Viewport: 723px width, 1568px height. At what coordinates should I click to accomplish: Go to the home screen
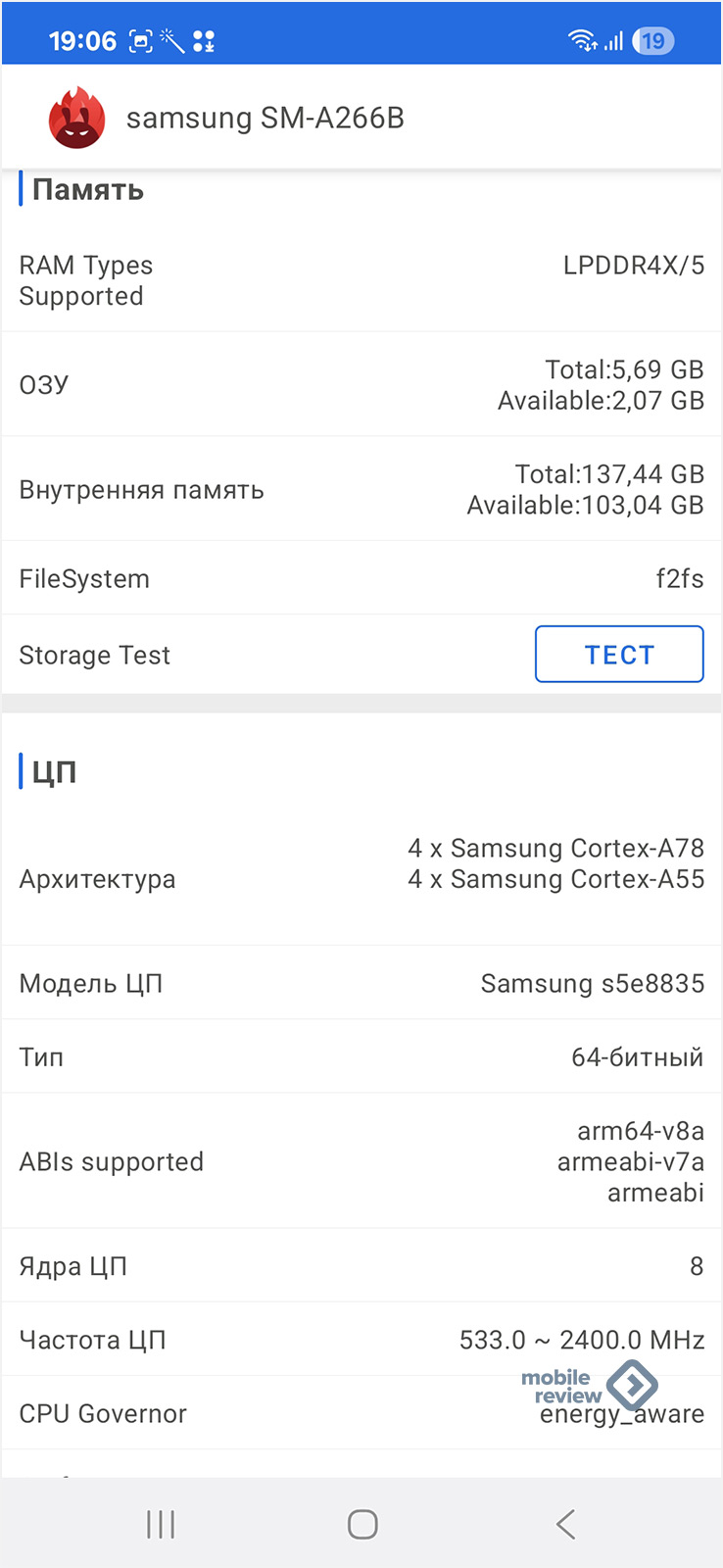click(x=362, y=1524)
